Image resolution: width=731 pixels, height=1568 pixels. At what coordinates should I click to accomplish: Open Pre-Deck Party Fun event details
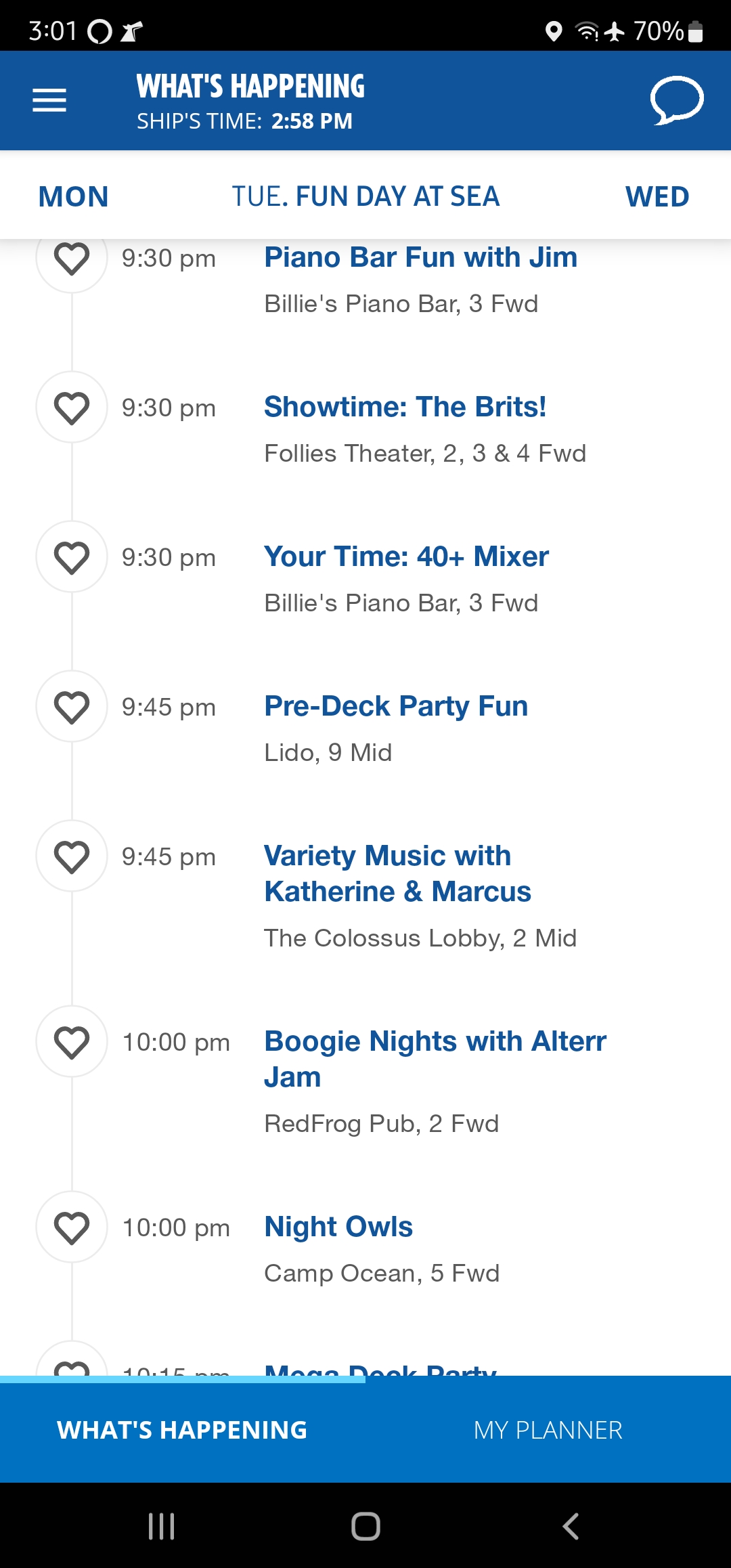[396, 706]
